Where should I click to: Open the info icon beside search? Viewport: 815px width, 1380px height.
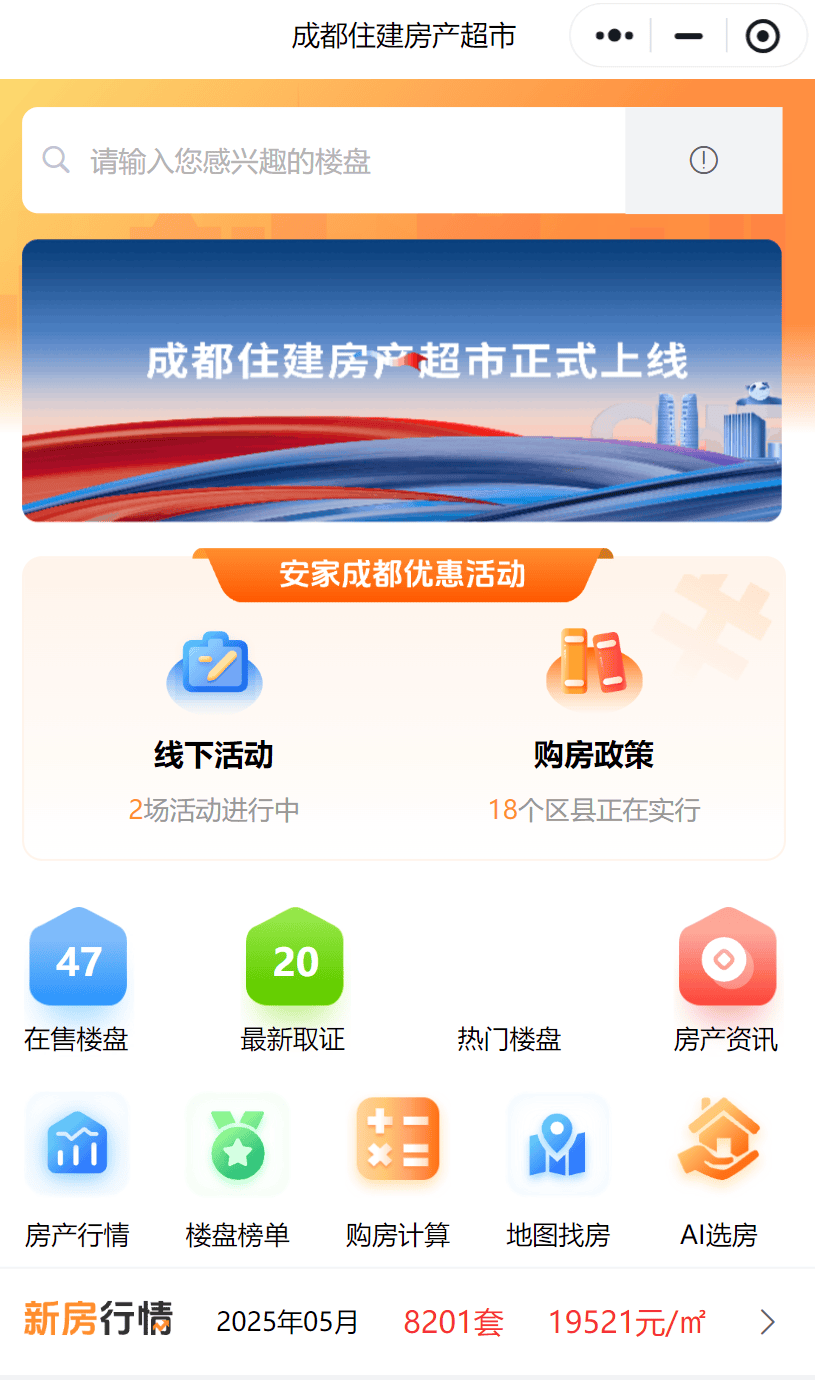point(703,160)
